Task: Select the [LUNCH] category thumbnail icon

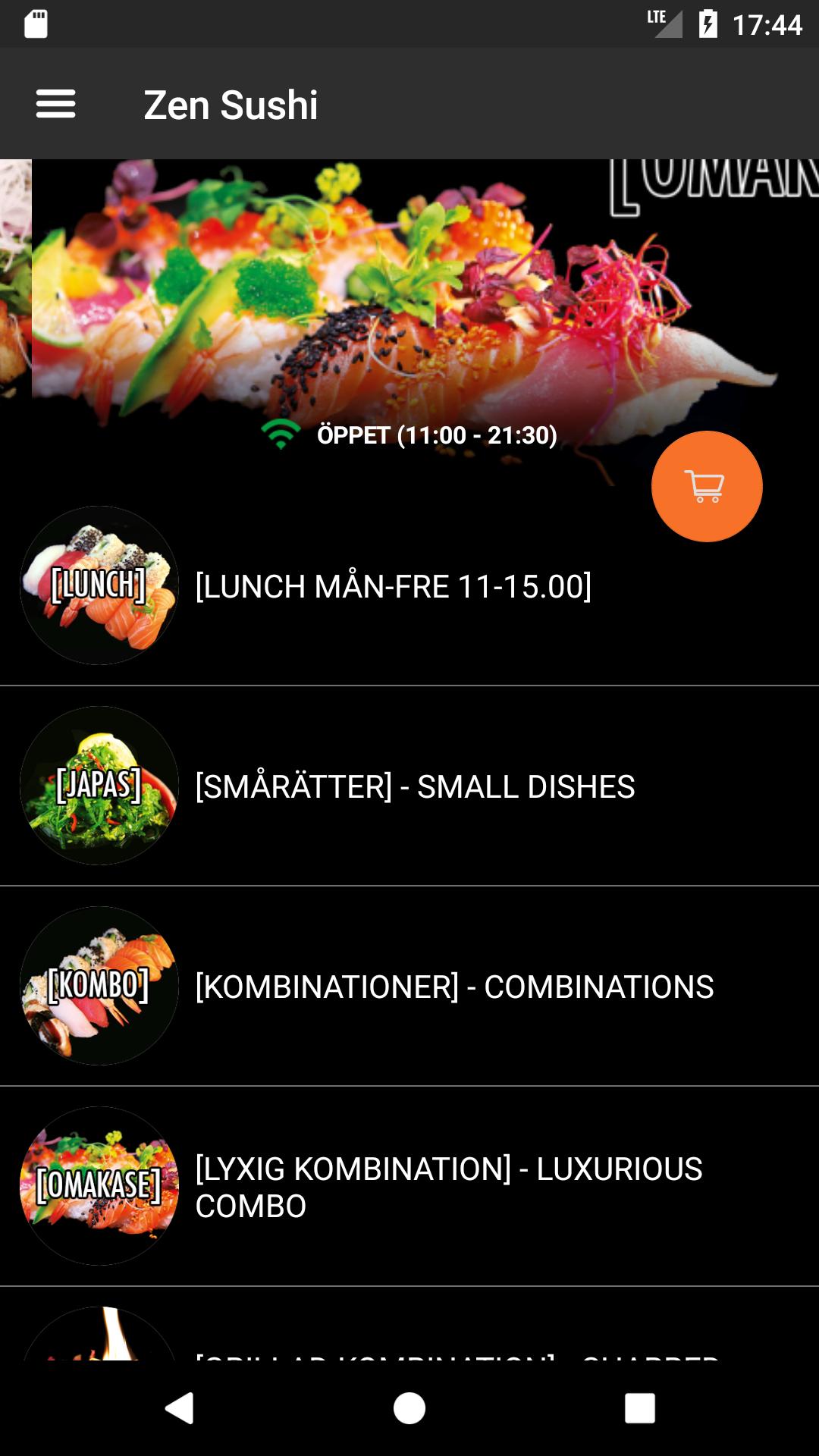Action: pyautogui.click(x=99, y=585)
